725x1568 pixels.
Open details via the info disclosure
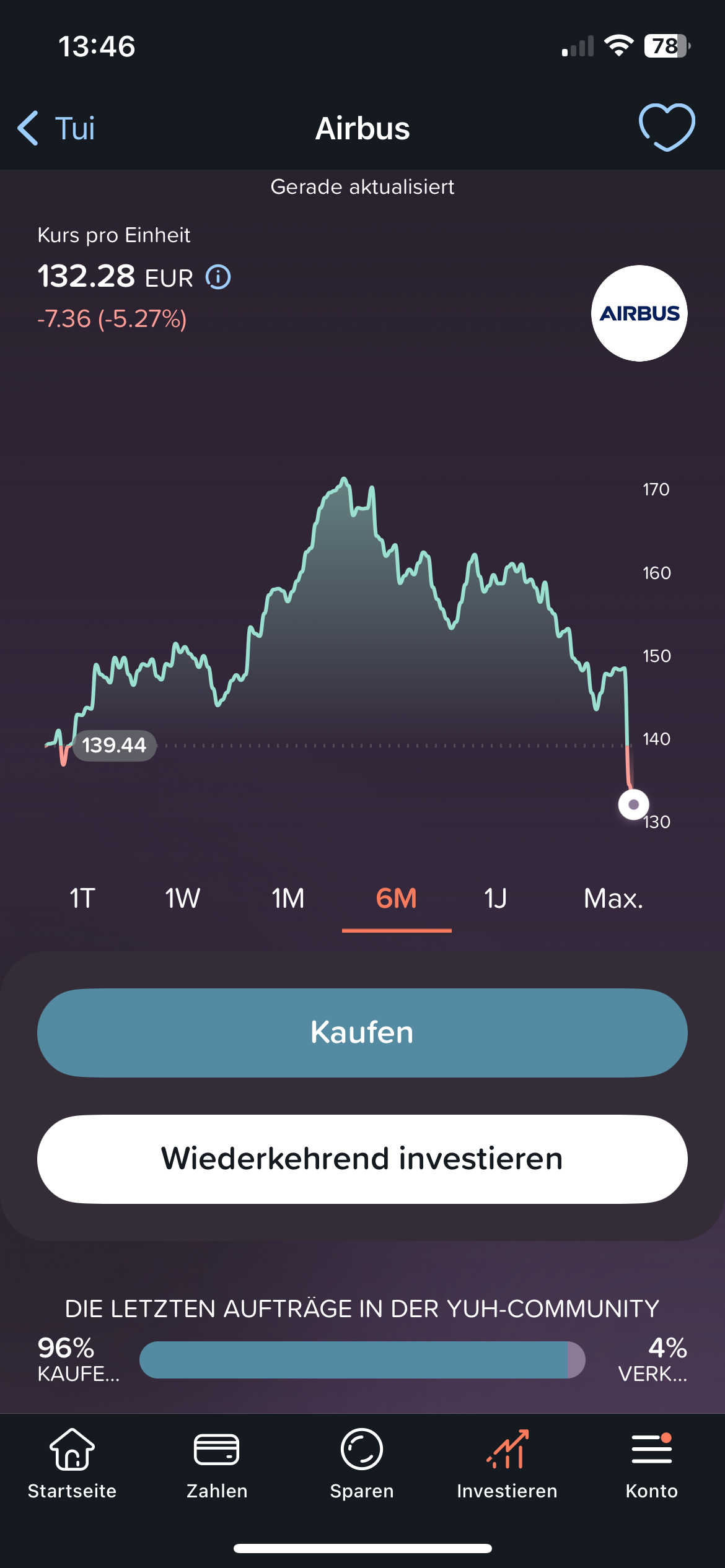coord(218,277)
